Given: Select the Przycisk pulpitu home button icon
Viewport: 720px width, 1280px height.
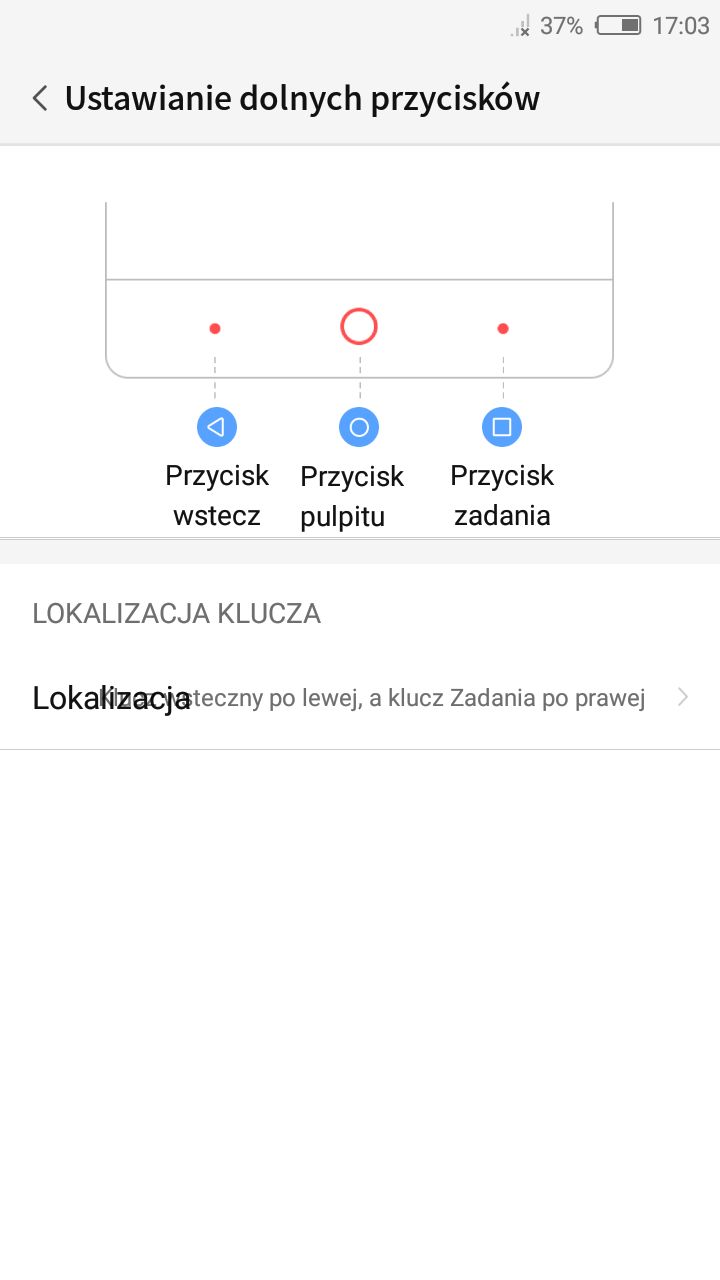Looking at the screenshot, I should (359, 426).
